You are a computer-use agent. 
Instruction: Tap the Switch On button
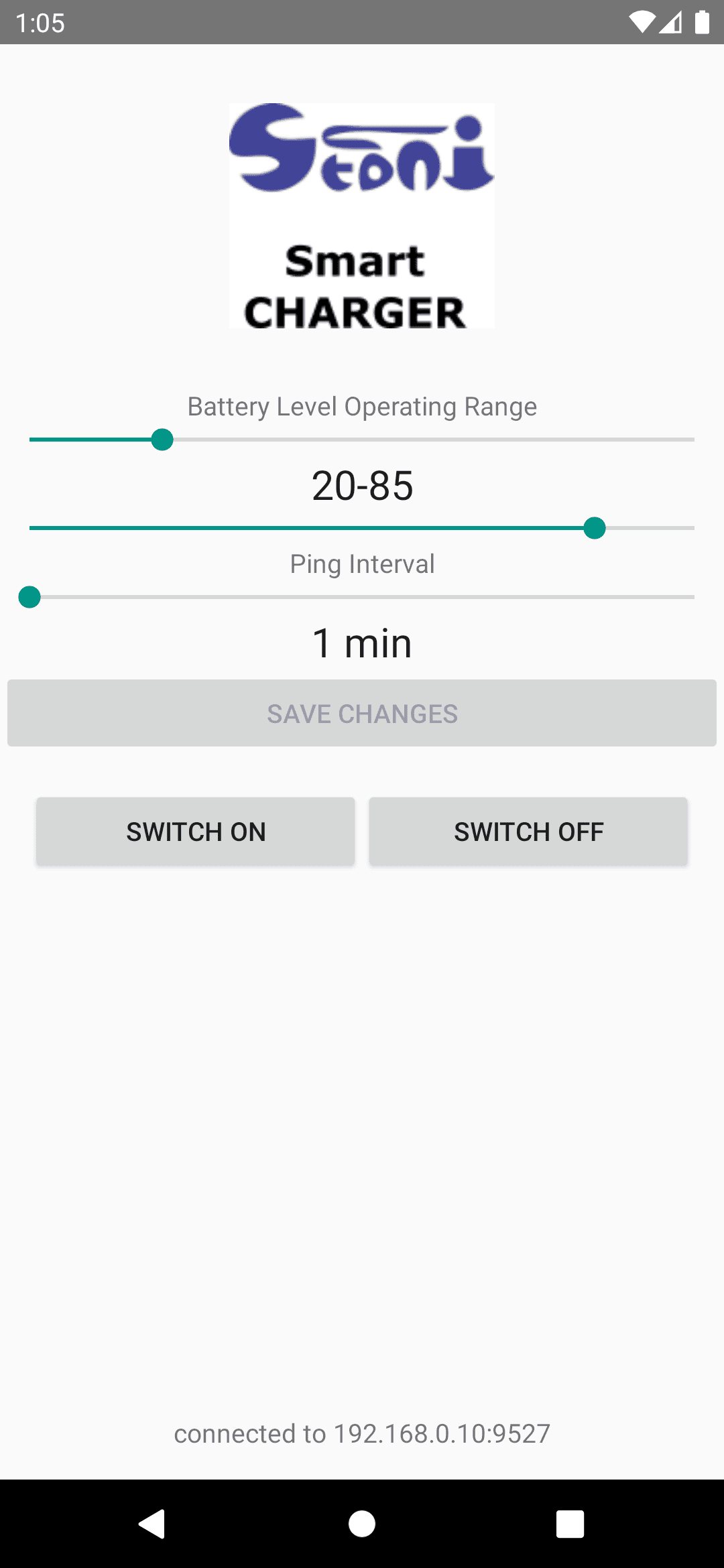tap(195, 832)
